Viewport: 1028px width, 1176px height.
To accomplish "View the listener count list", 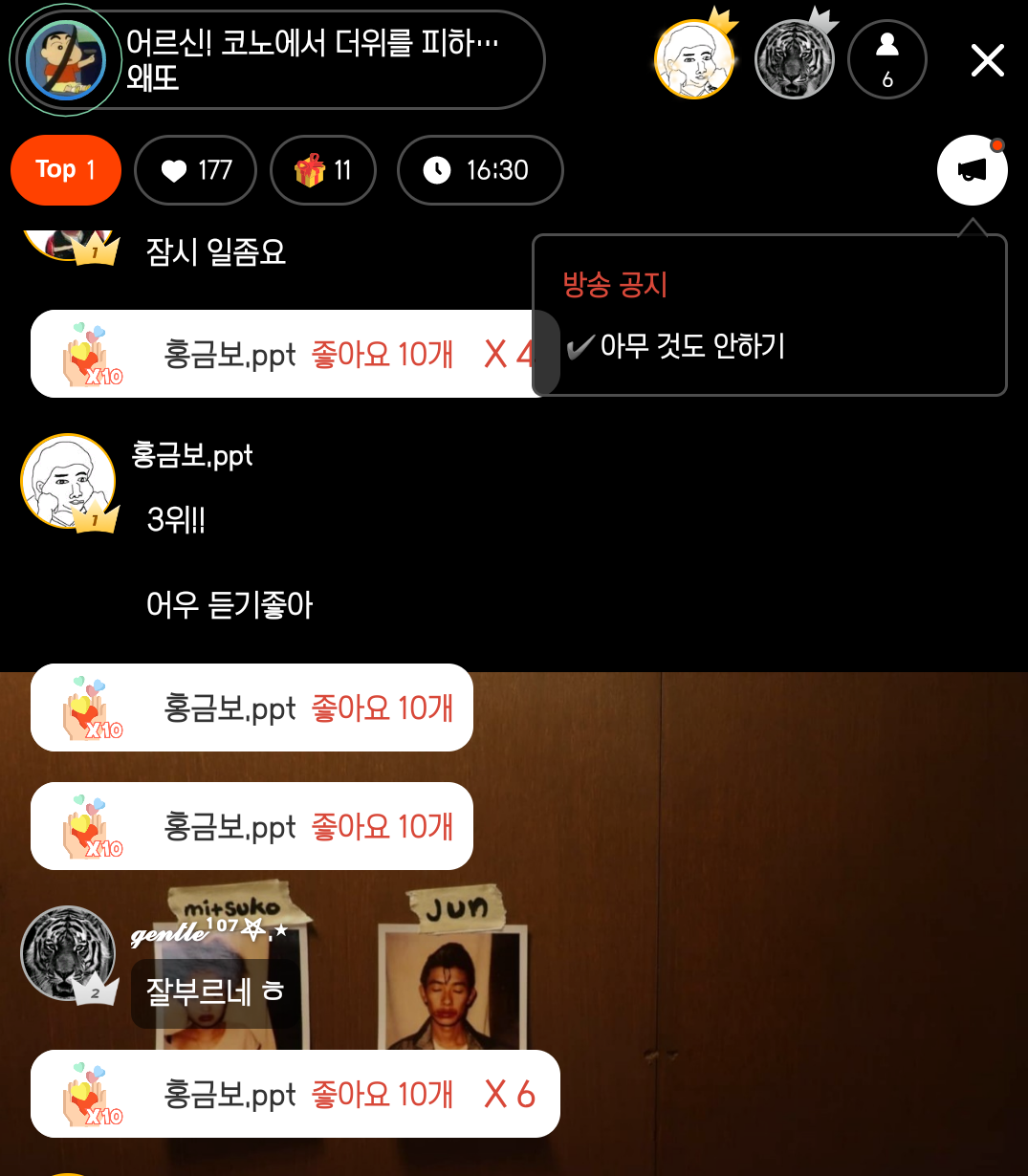I will 886,60.
